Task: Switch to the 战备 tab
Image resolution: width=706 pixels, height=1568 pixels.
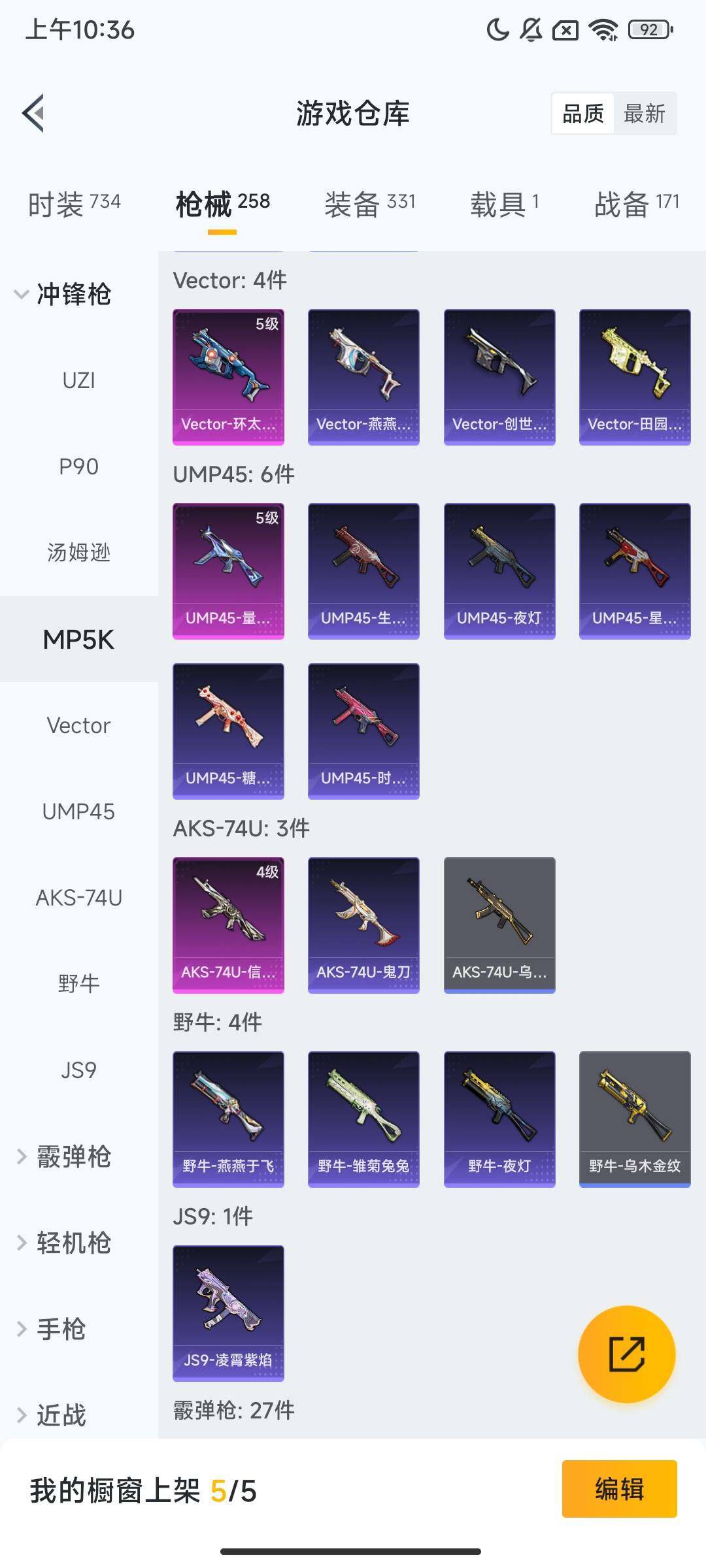Action: click(x=636, y=204)
